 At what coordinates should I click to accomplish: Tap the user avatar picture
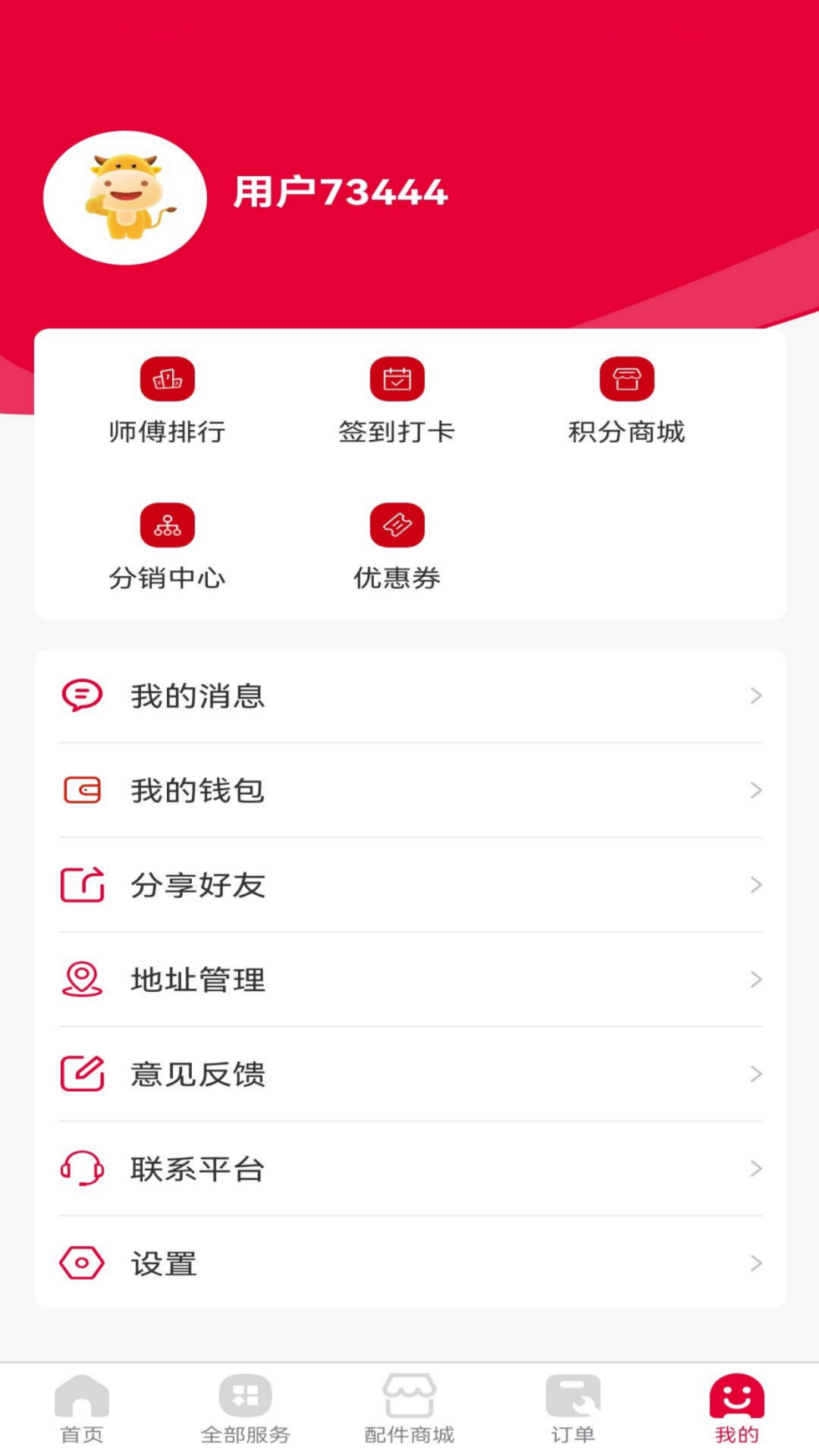click(x=125, y=198)
